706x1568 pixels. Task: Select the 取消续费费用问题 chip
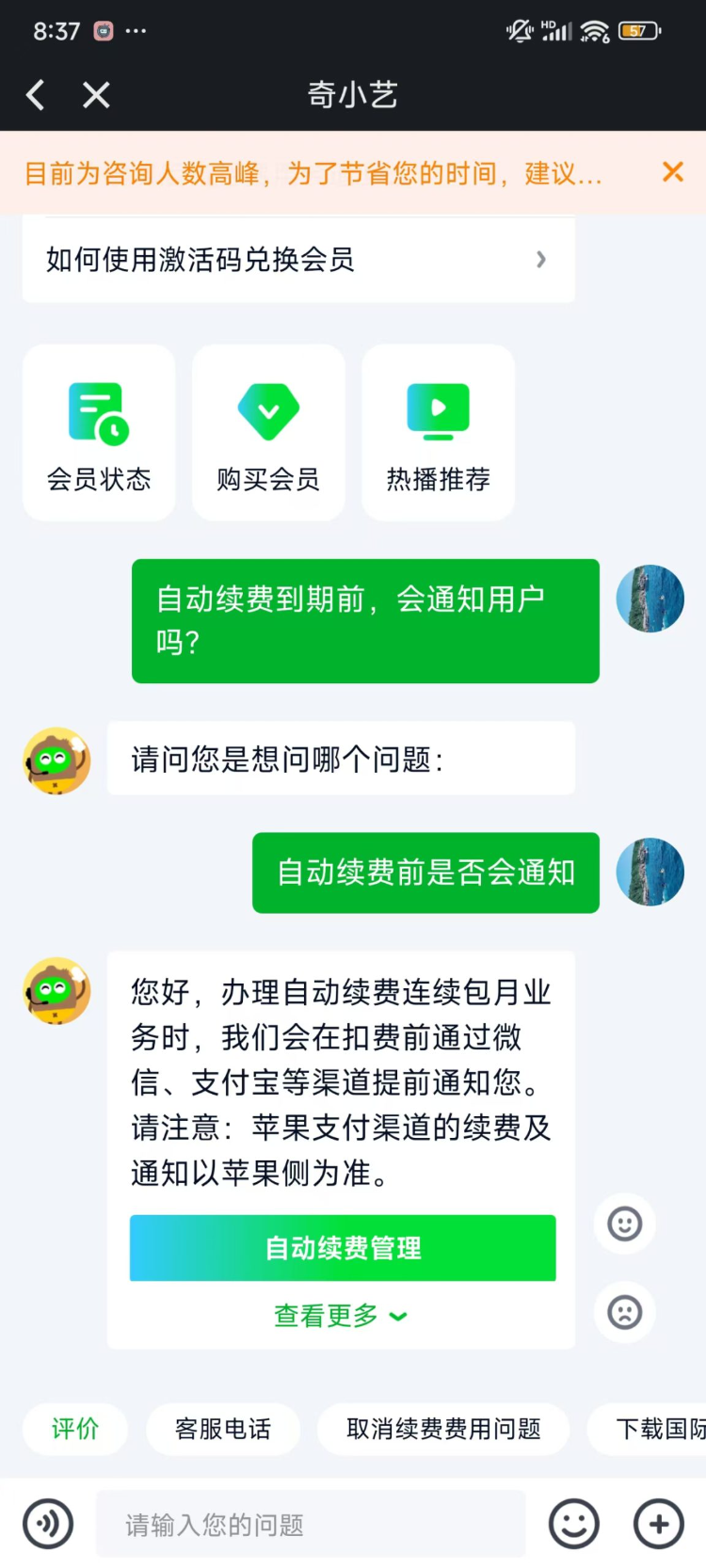point(443,1429)
